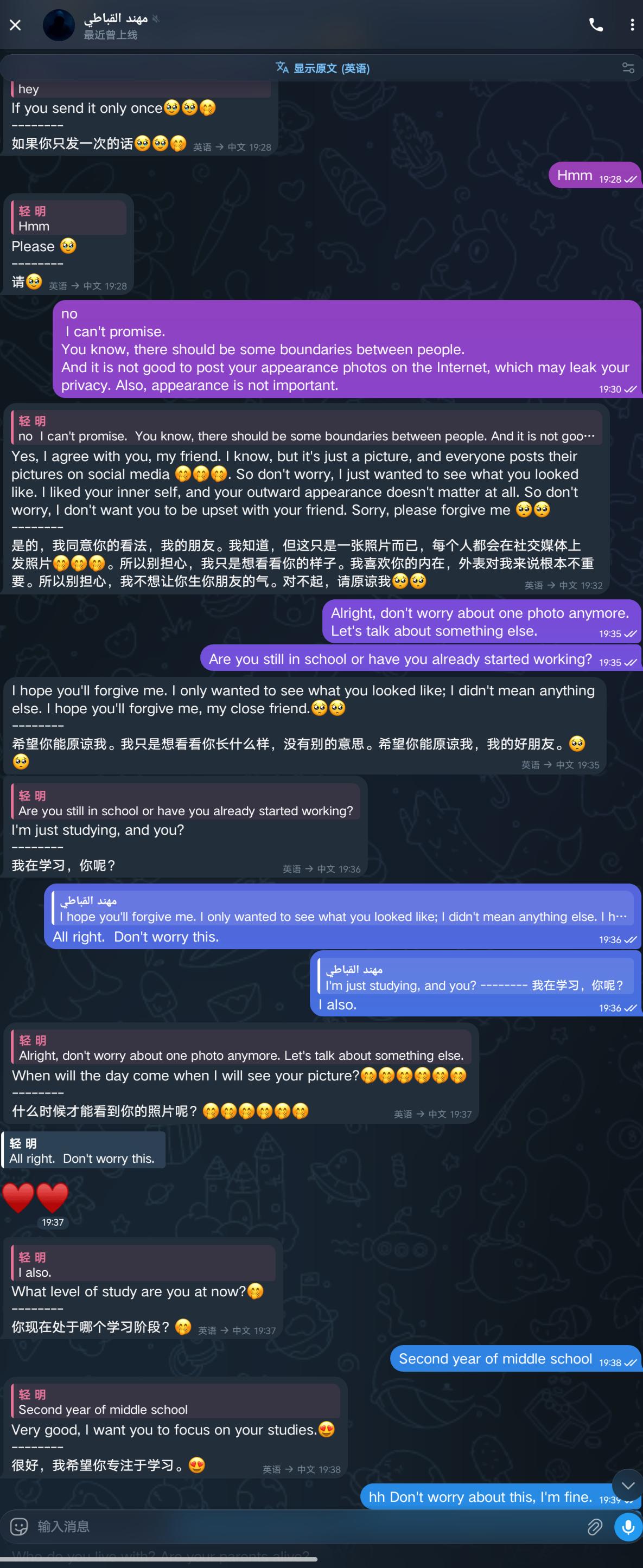The height and width of the screenshot is (1568, 643).
Task: Open the emoji sticker picker
Action: pos(20,1526)
